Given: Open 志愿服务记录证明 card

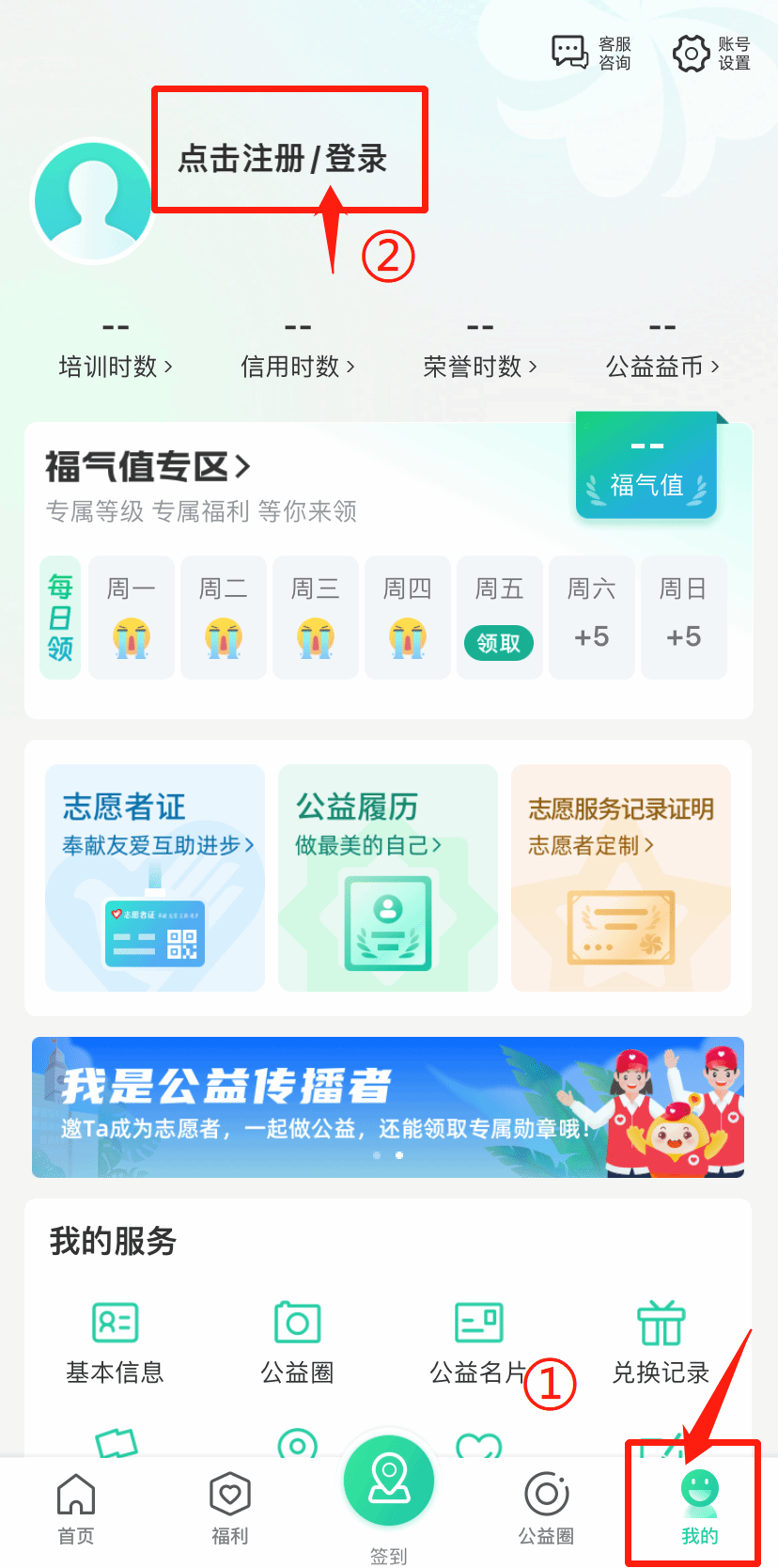Looking at the screenshot, I should point(621,877).
